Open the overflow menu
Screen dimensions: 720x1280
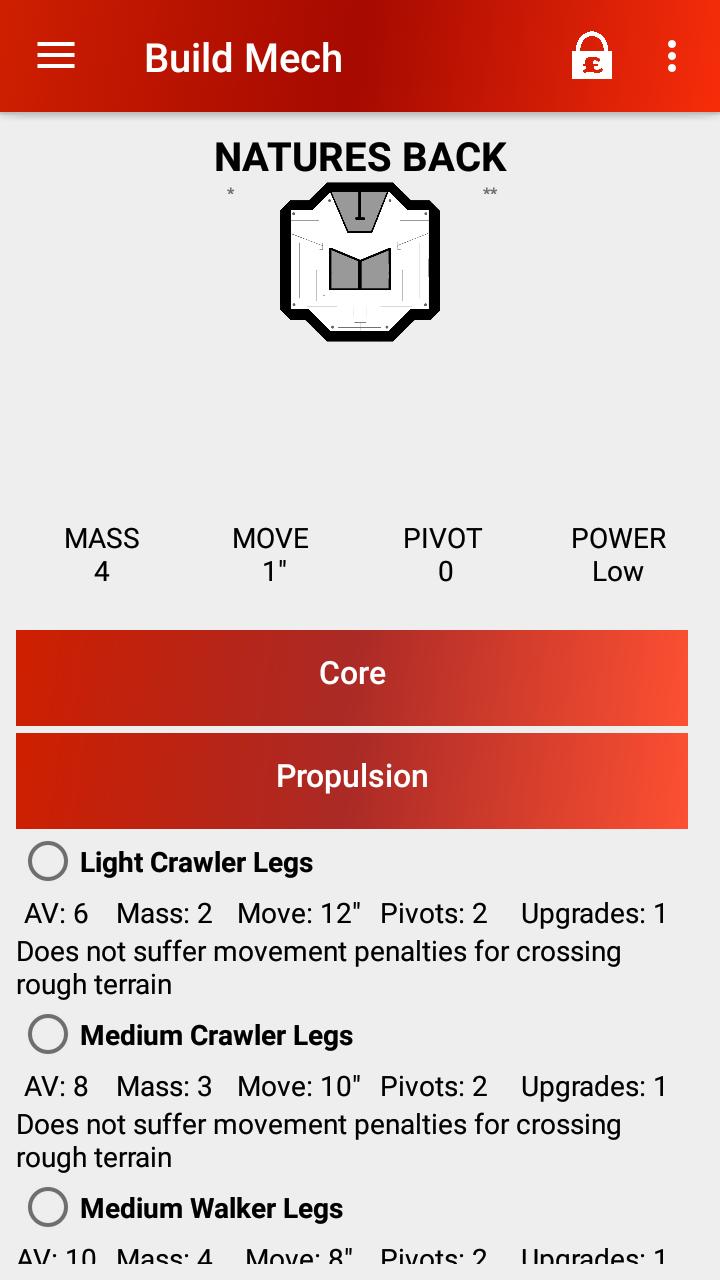point(671,56)
